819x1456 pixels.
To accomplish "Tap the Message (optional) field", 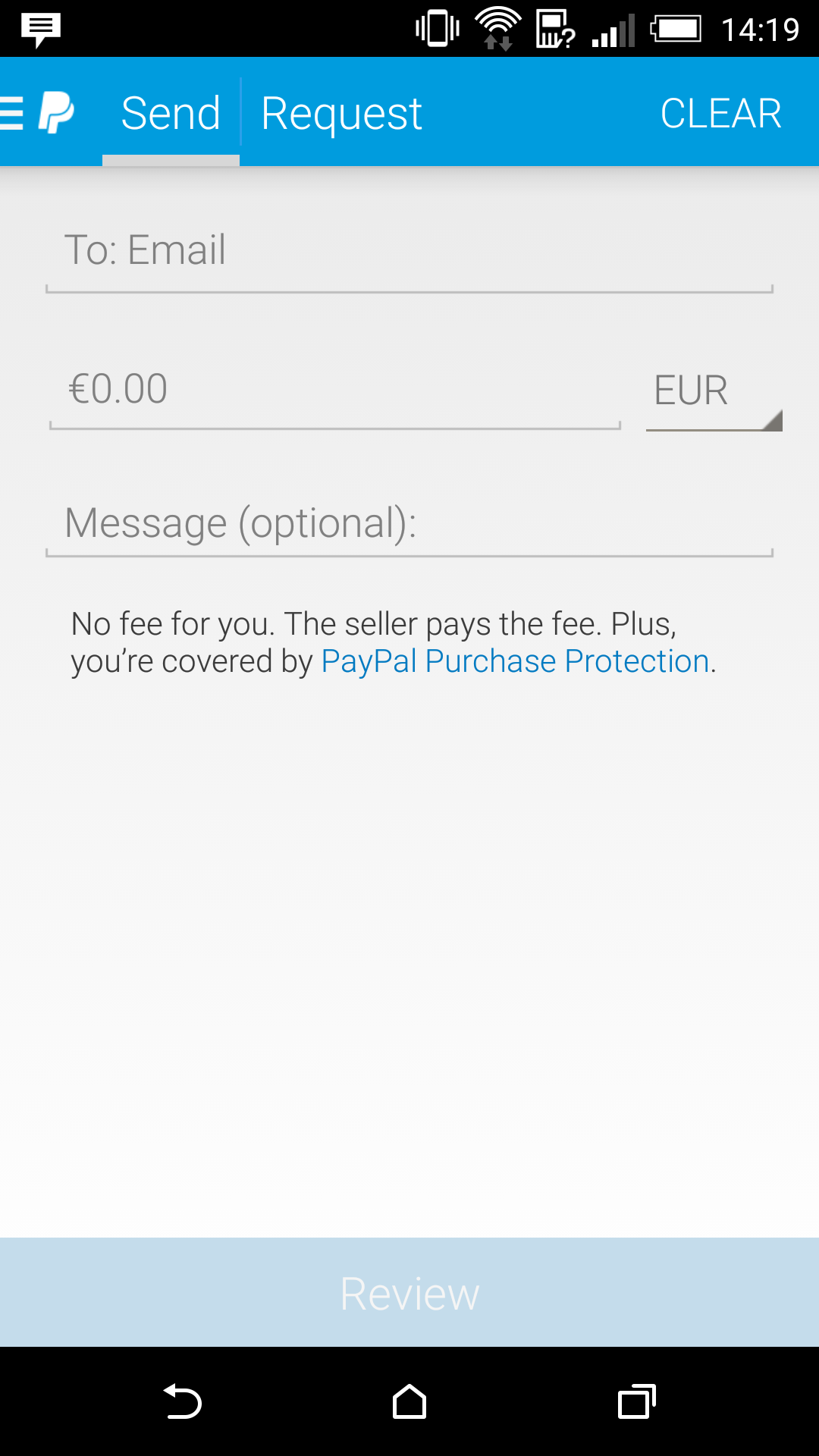I will tap(409, 523).
